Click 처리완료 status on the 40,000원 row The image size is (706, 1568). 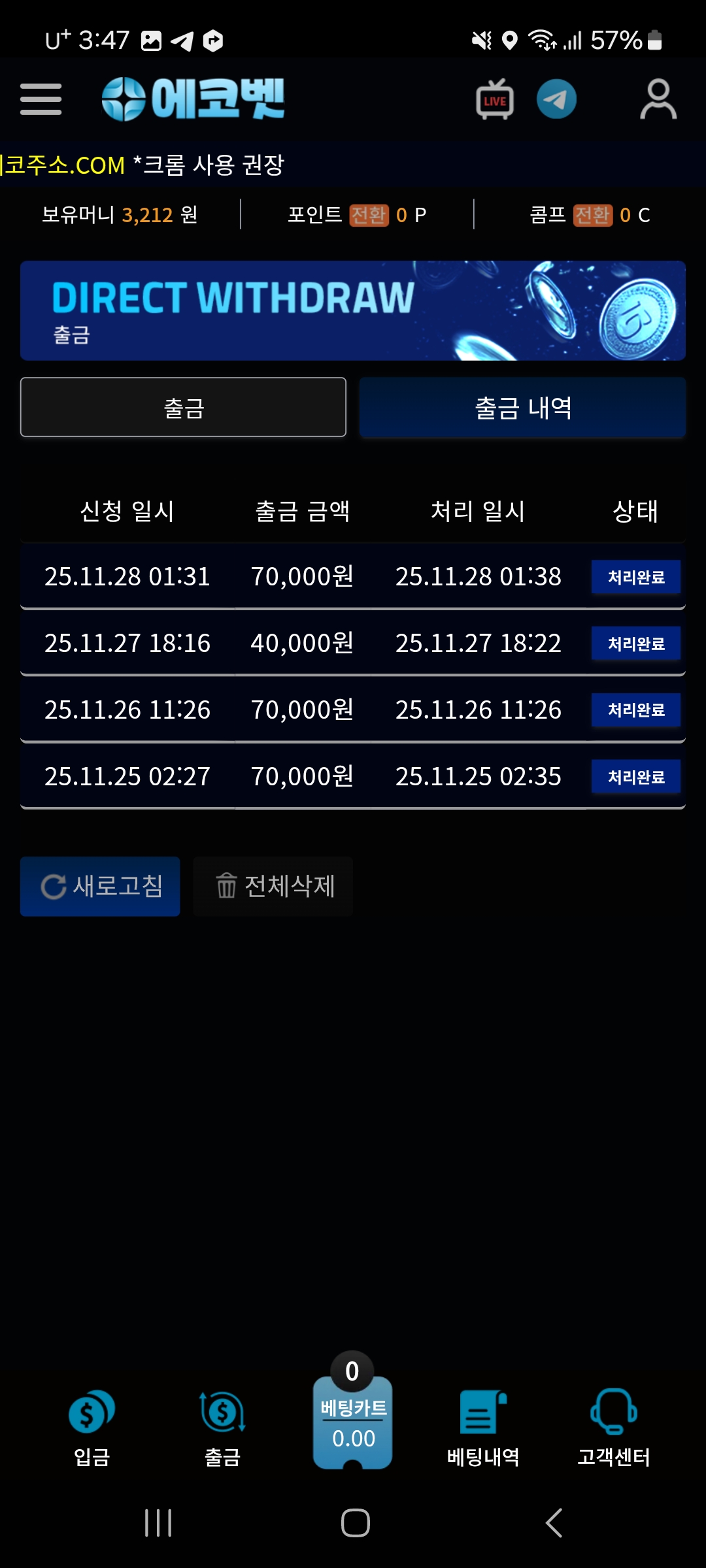coord(635,643)
